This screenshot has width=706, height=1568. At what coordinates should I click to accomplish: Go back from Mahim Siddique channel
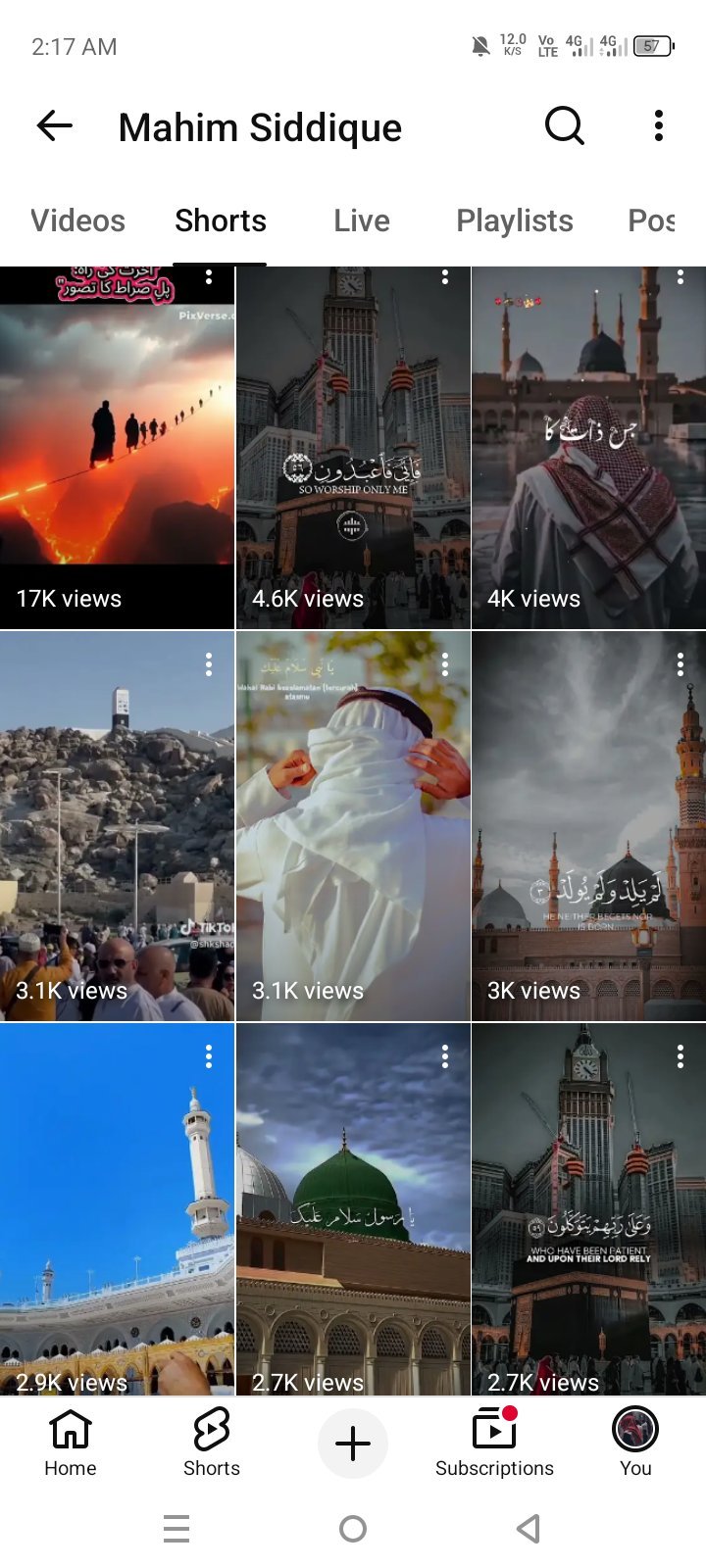(x=55, y=125)
